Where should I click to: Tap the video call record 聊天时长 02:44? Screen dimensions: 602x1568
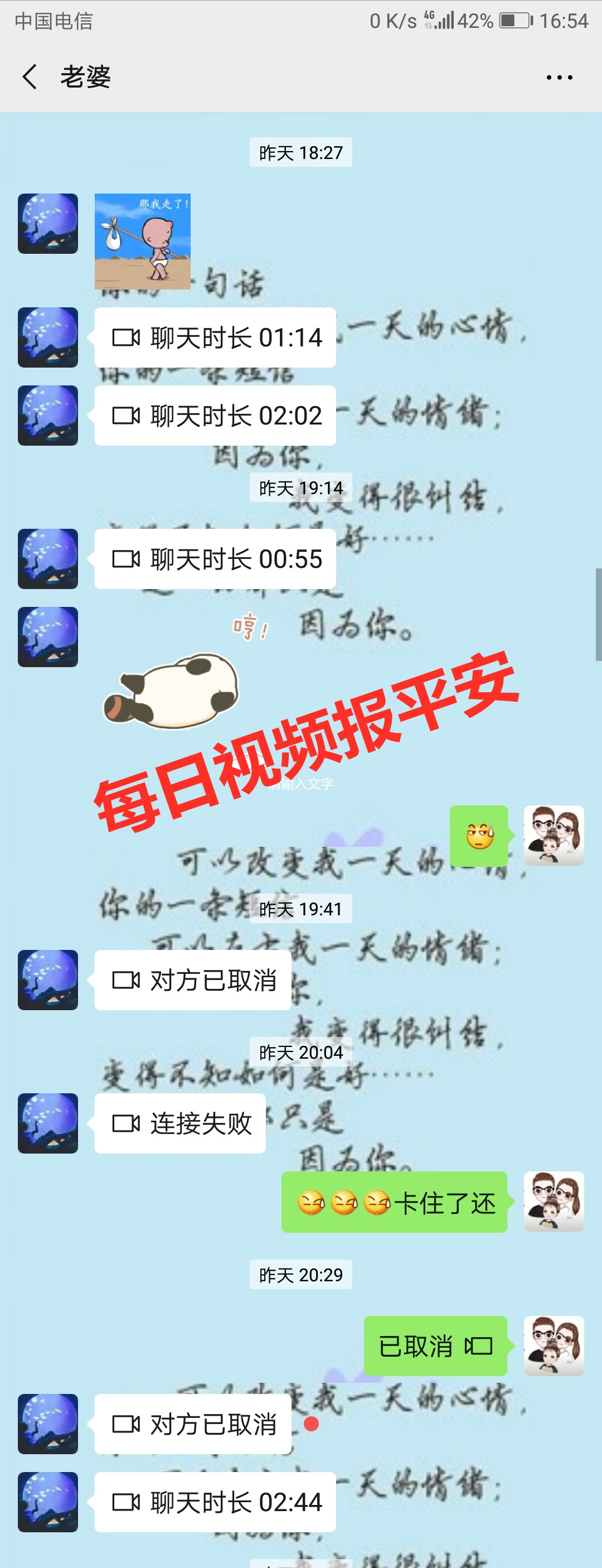215,1502
